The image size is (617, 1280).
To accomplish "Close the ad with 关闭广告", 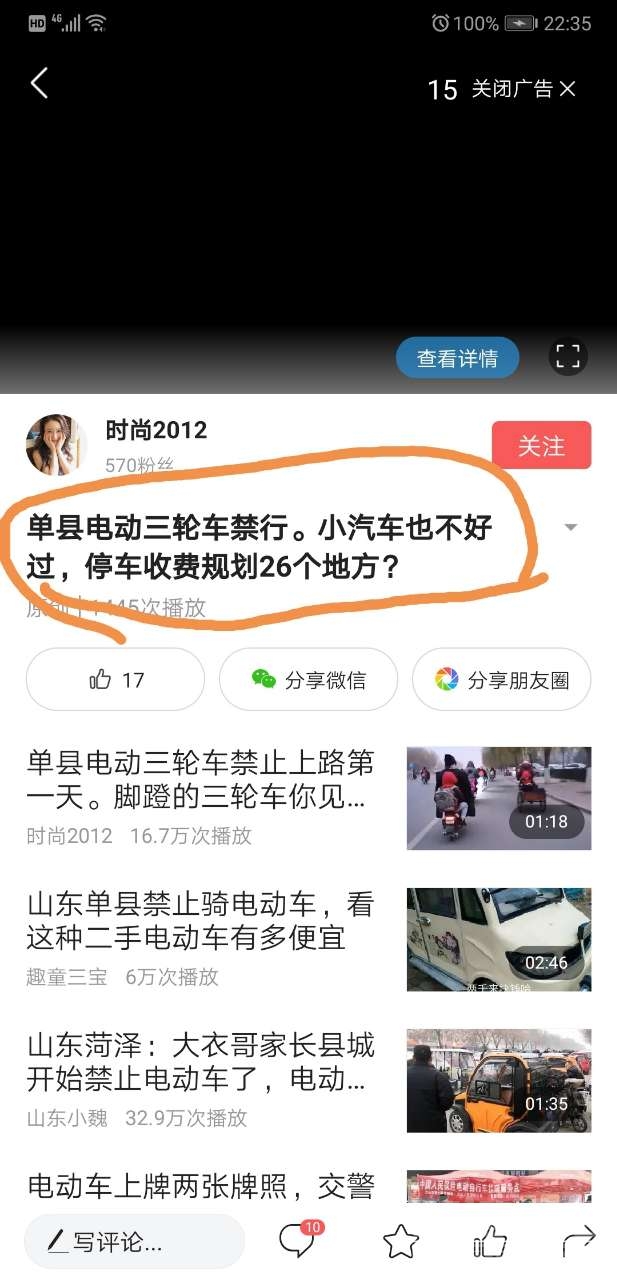I will (524, 89).
